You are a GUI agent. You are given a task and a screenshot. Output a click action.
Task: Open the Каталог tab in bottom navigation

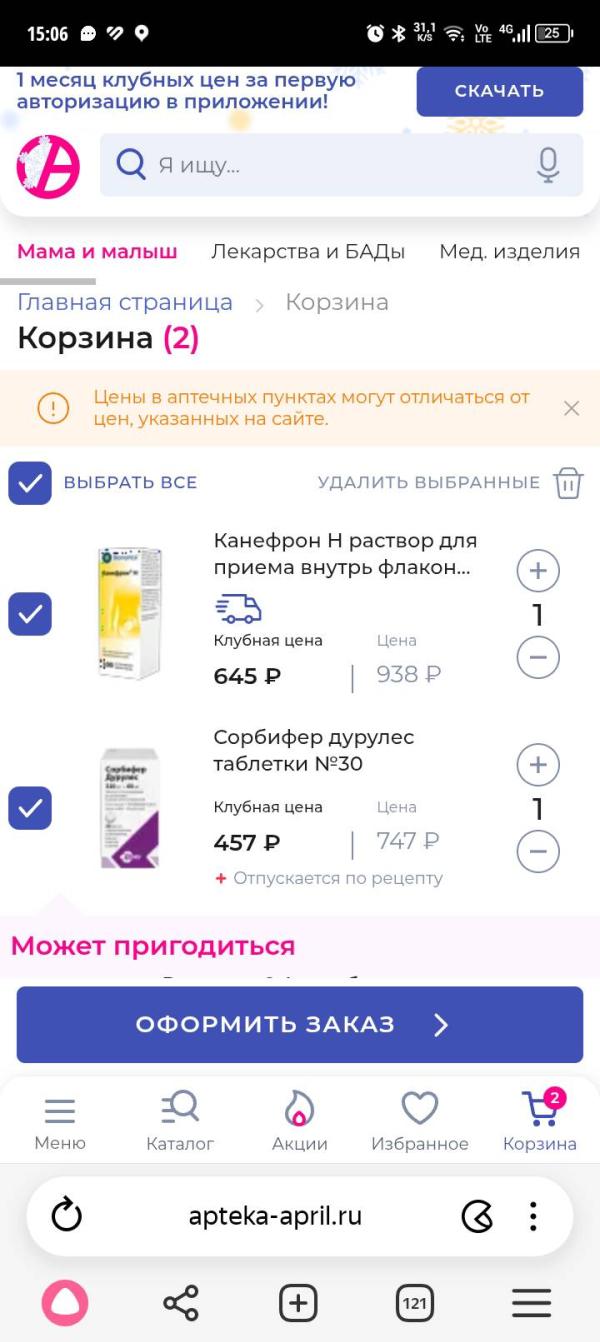pos(180,1121)
